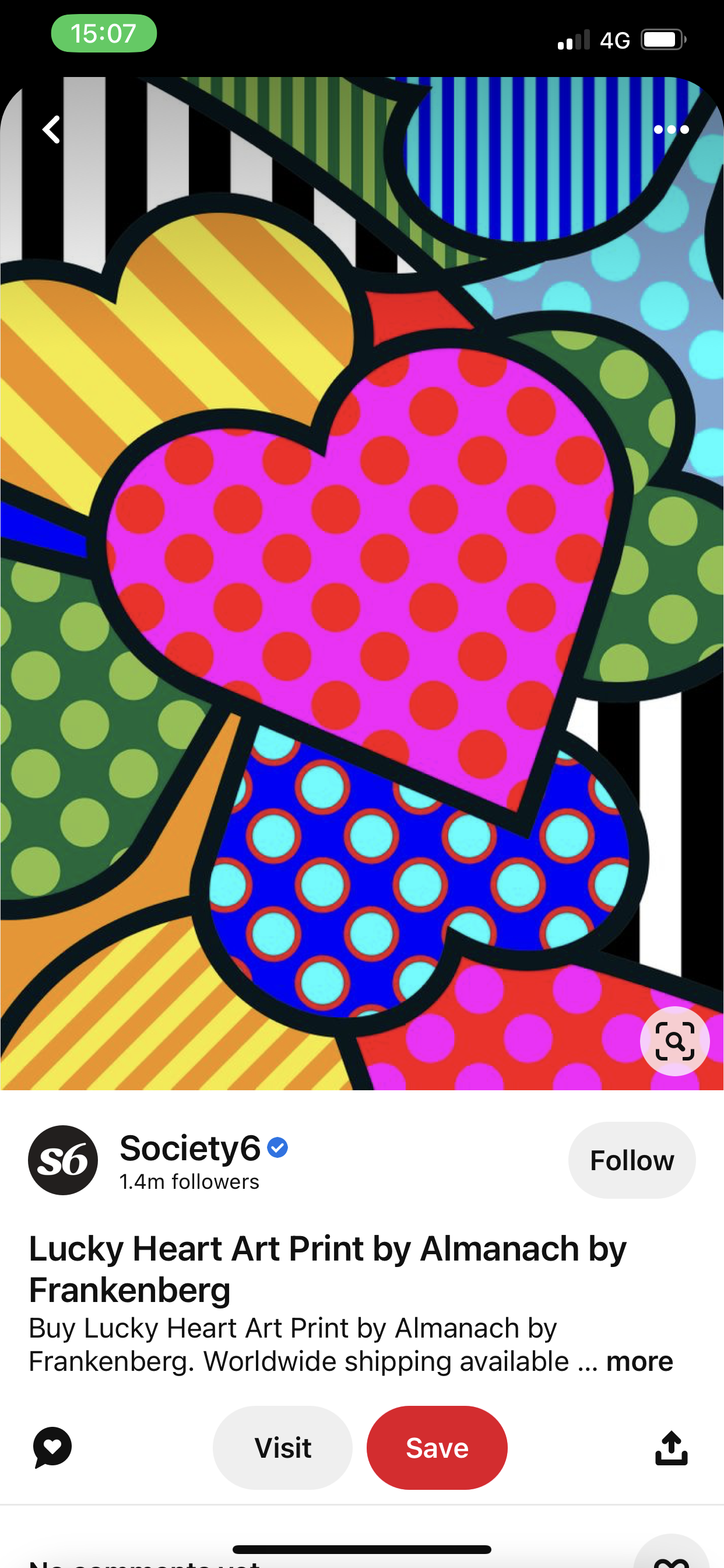
Task: Follow Society6
Action: tap(631, 1160)
